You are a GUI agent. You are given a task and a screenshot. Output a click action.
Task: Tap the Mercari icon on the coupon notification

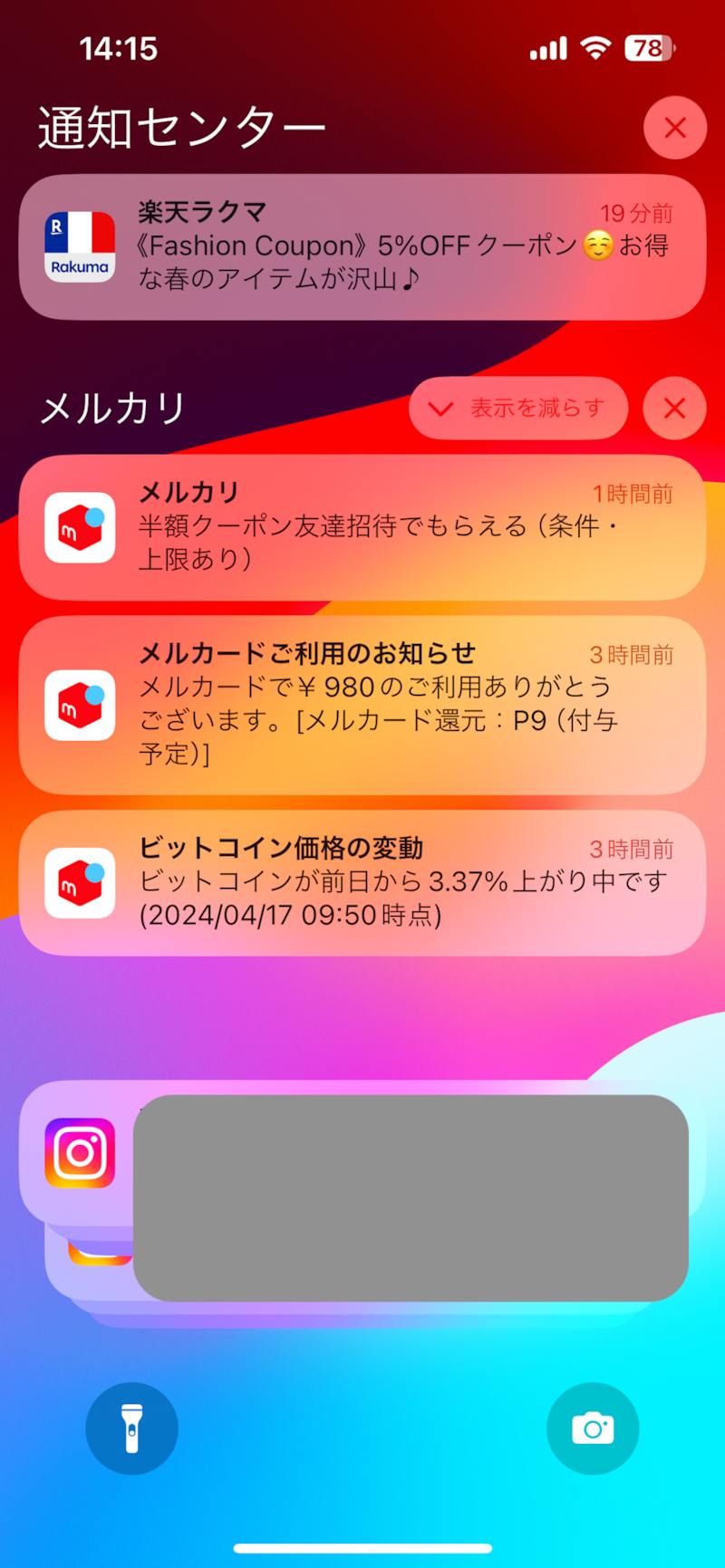(x=80, y=528)
